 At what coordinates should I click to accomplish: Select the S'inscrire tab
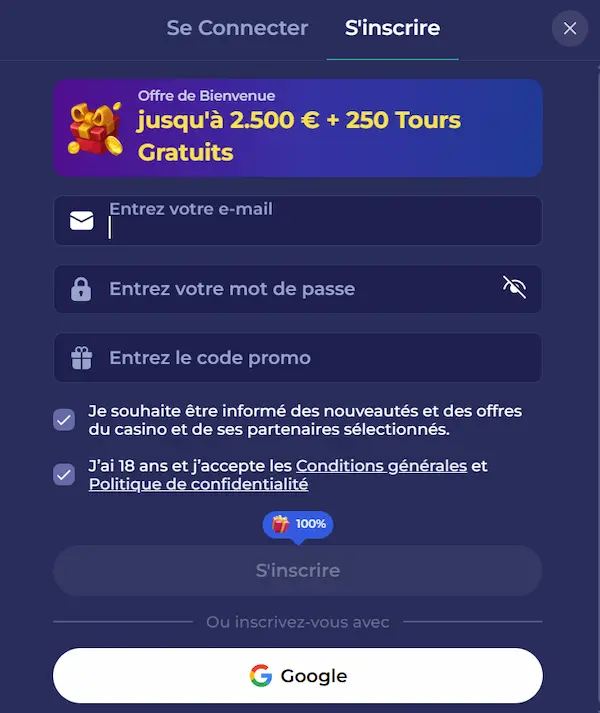point(392,29)
